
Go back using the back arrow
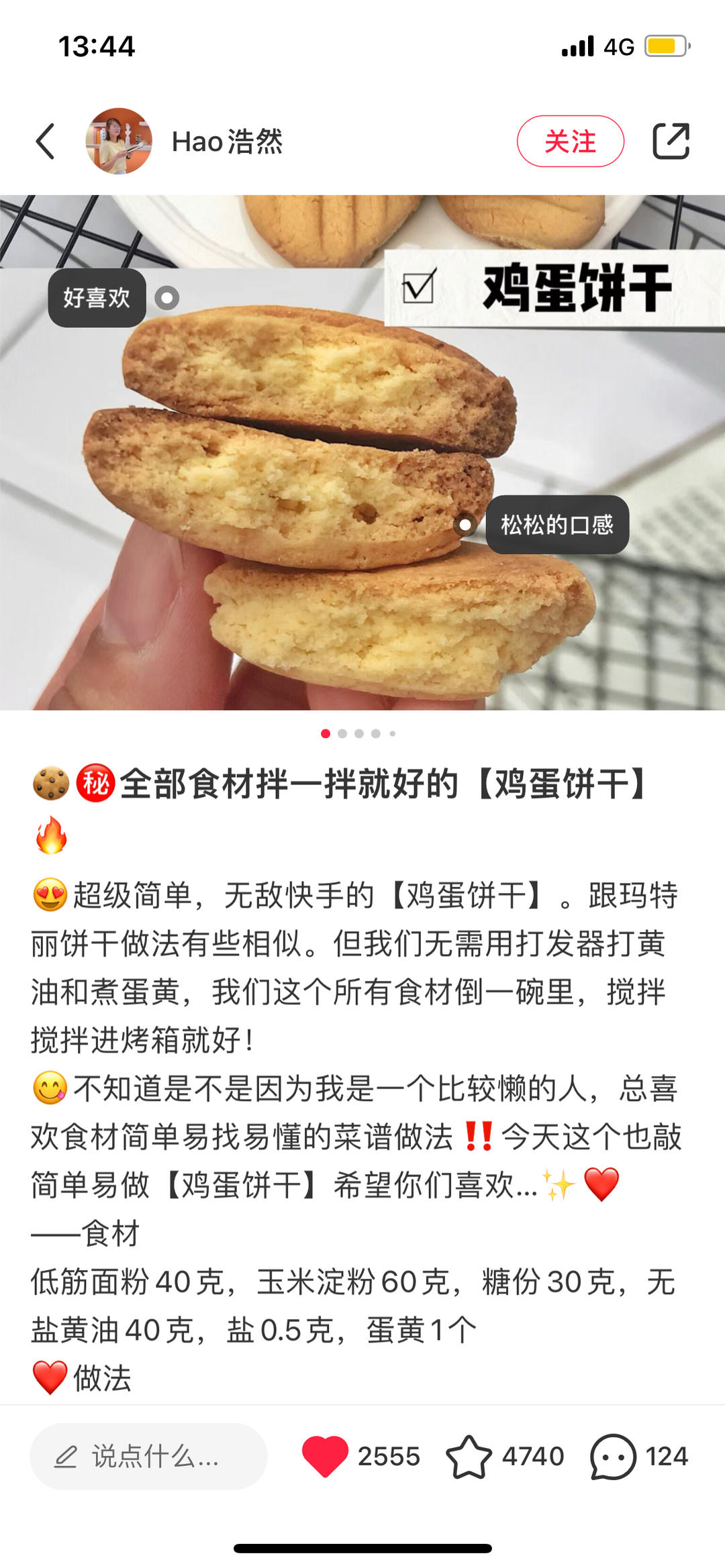[46, 142]
